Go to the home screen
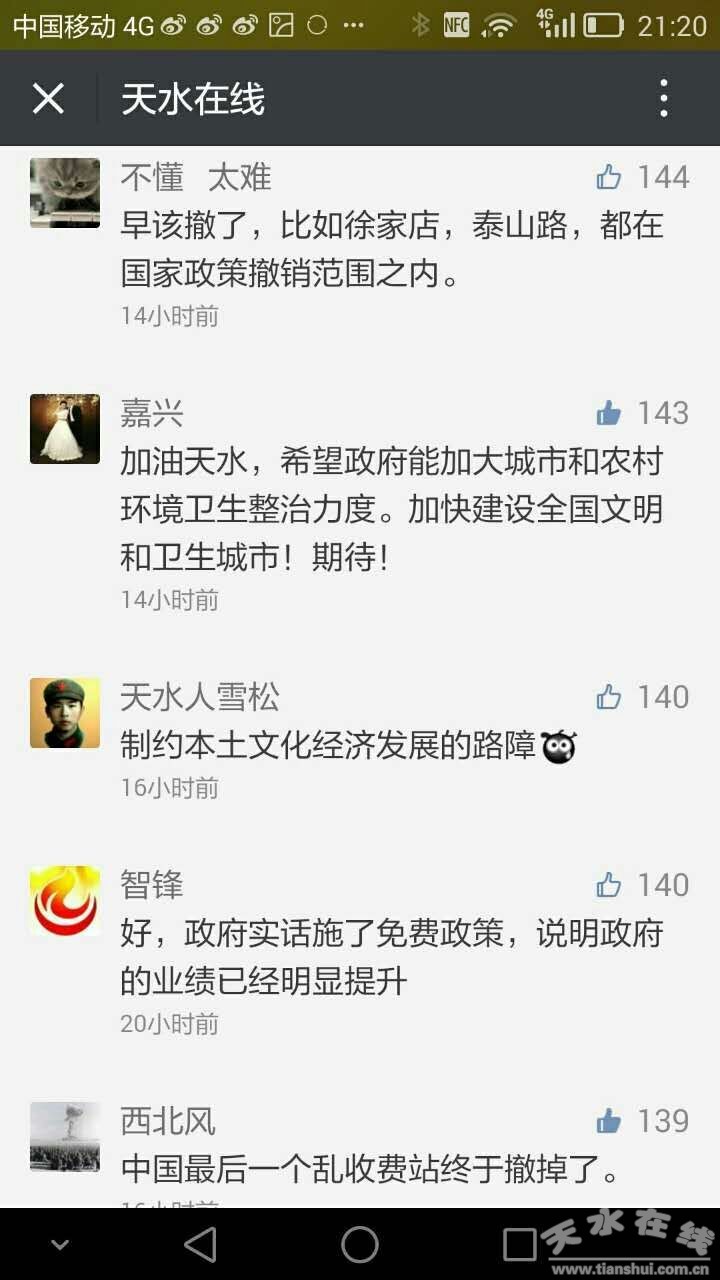This screenshot has width=720, height=1280. coord(360,1244)
